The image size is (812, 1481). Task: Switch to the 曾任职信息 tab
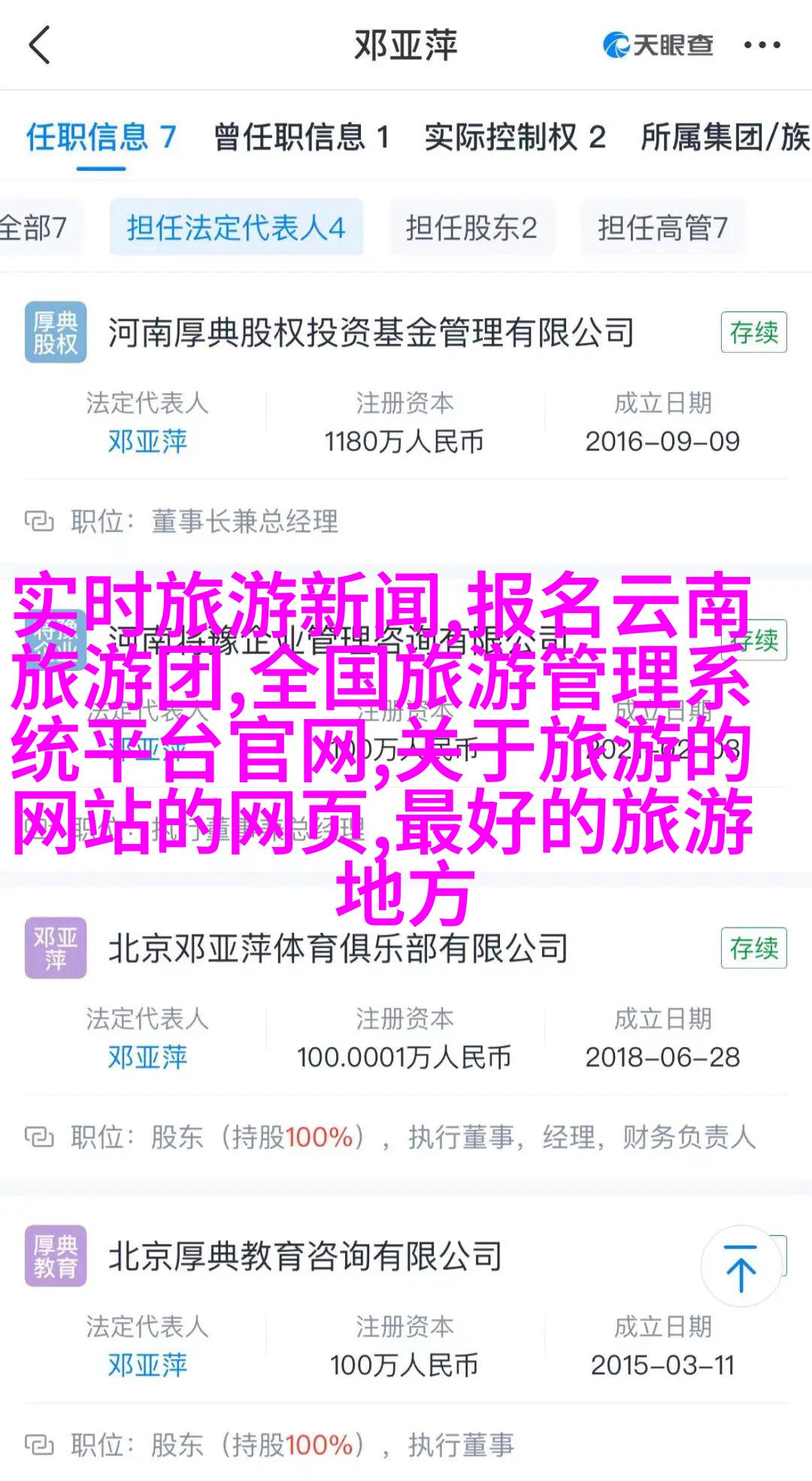click(x=301, y=138)
